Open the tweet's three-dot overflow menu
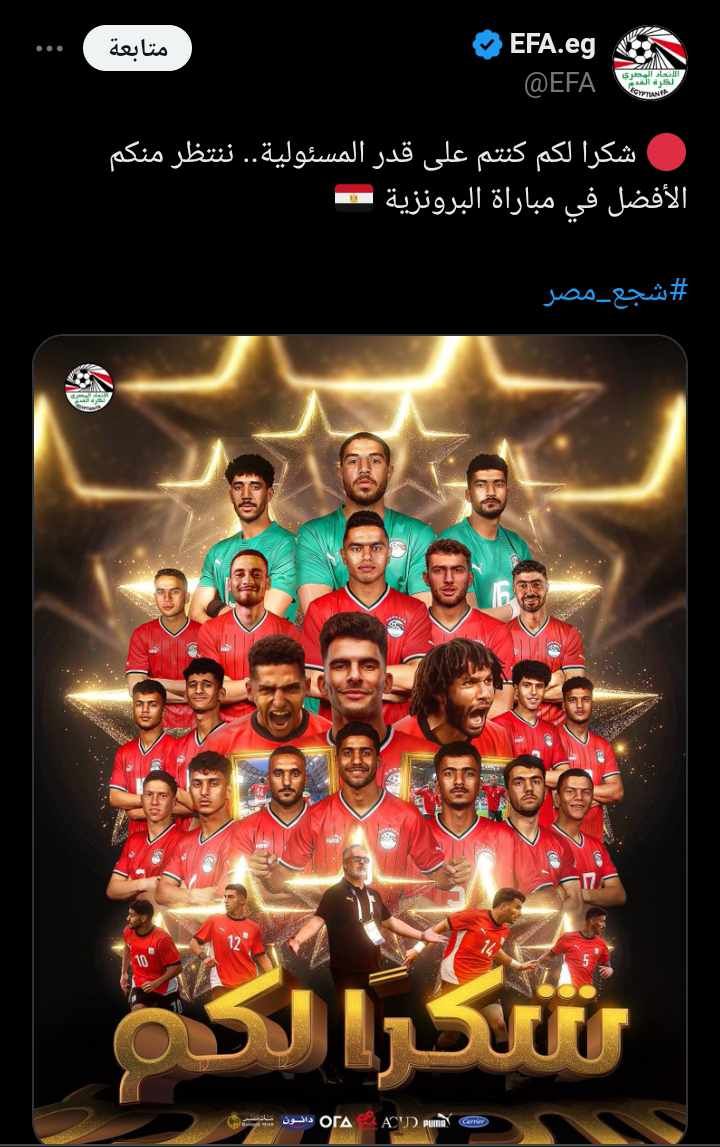The width and height of the screenshot is (720, 1147). [x=49, y=48]
